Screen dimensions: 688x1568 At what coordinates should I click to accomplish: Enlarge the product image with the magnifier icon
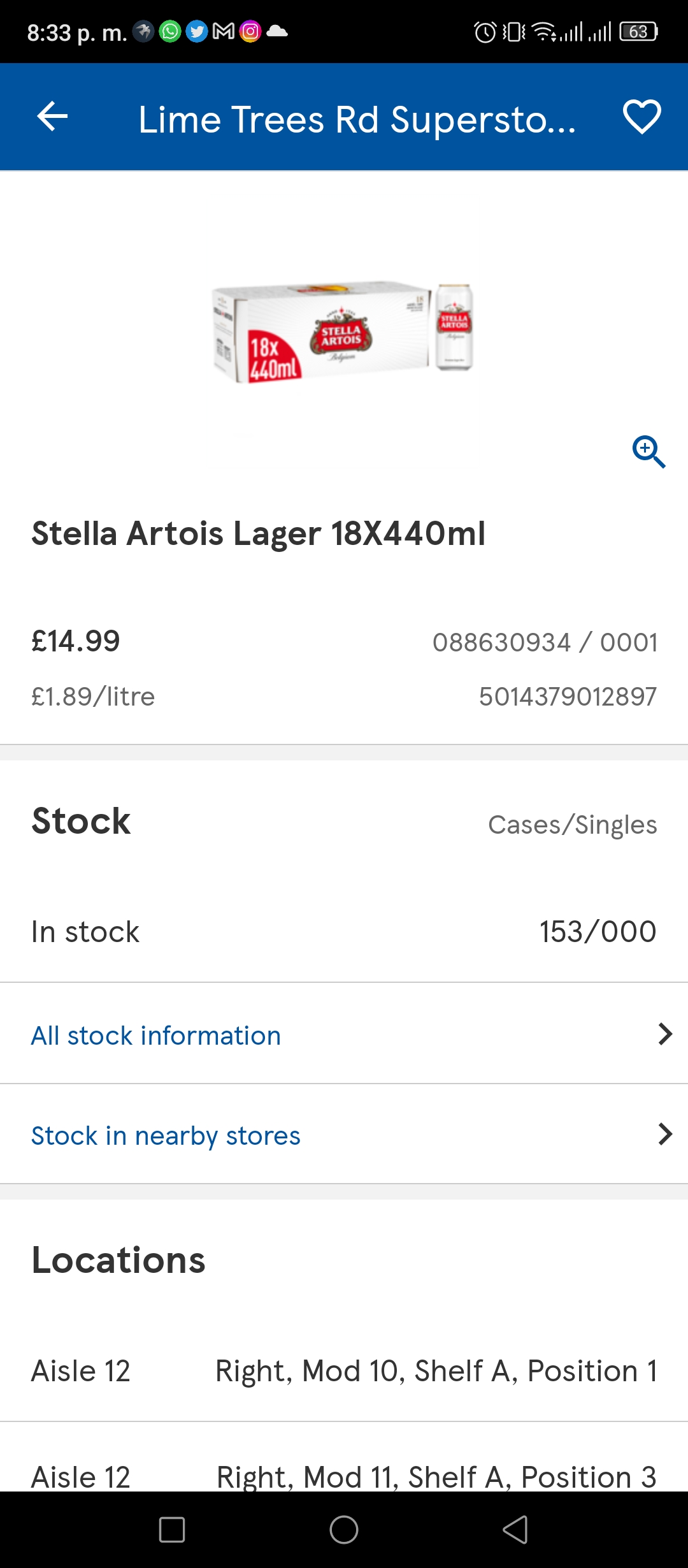(x=649, y=452)
